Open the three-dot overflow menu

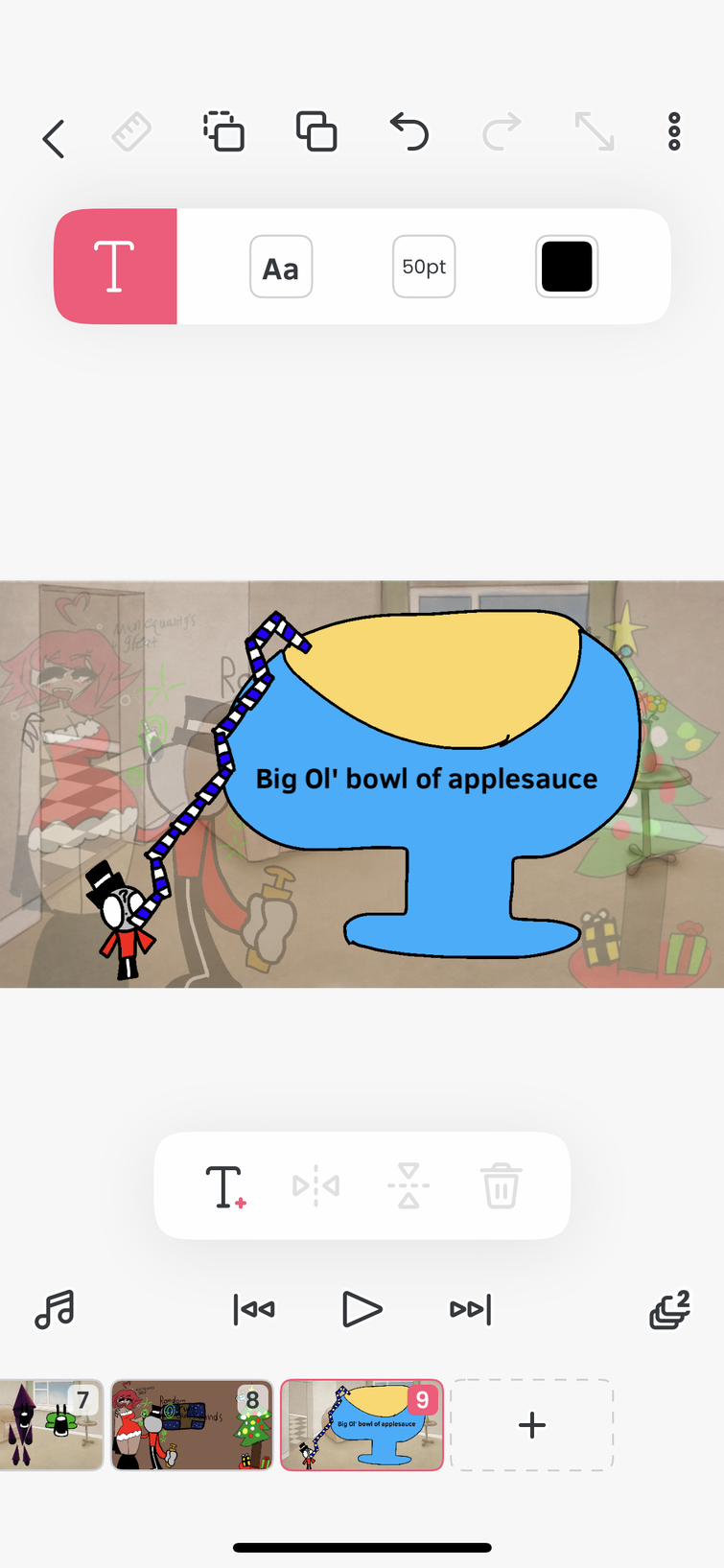tap(674, 131)
